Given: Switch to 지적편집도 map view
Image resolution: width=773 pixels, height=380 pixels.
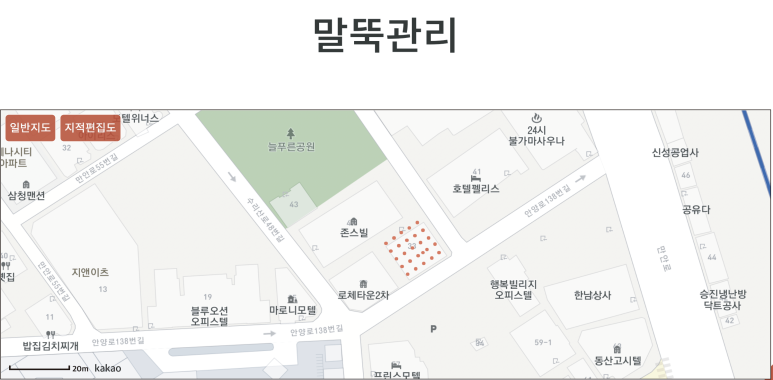Looking at the screenshot, I should (x=91, y=128).
